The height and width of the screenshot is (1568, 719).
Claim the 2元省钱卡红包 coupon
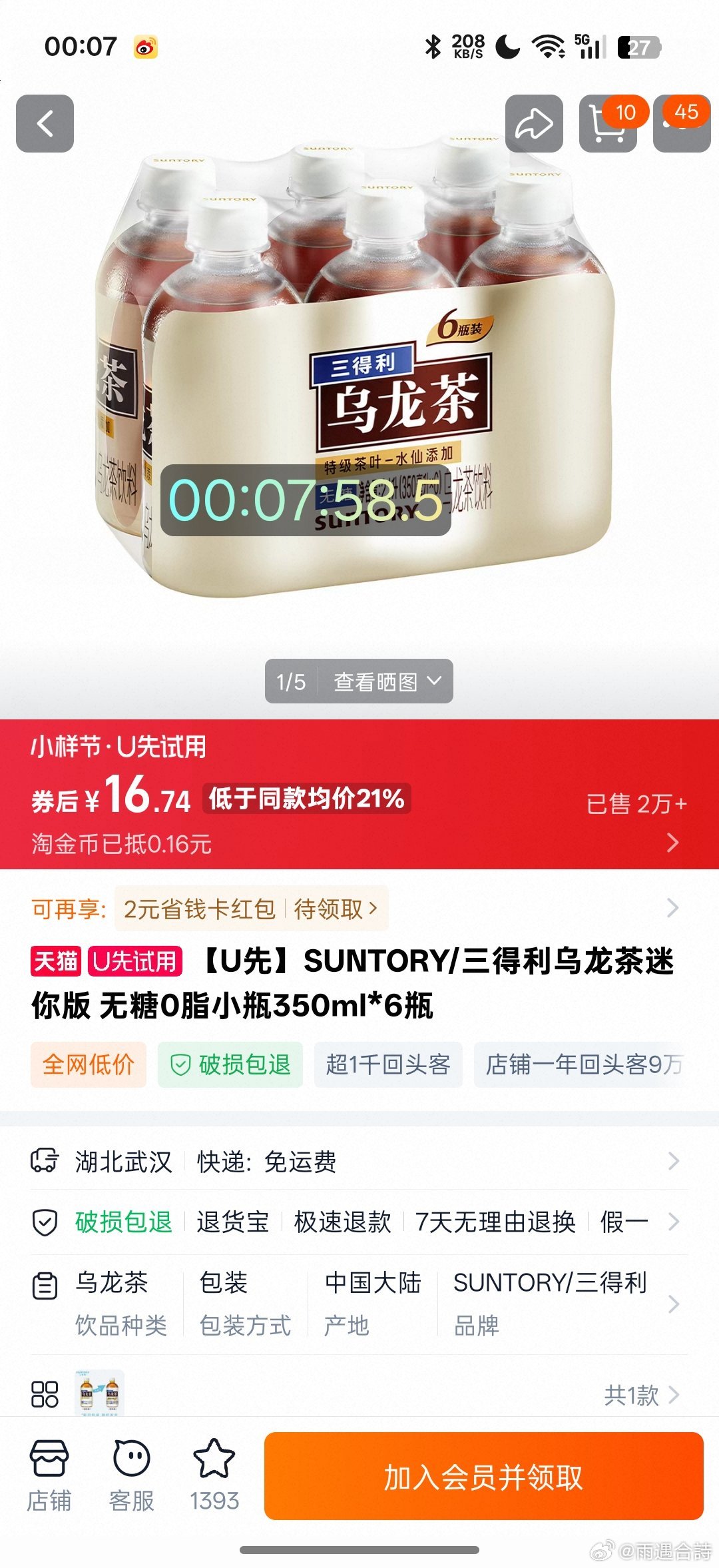coord(251,909)
